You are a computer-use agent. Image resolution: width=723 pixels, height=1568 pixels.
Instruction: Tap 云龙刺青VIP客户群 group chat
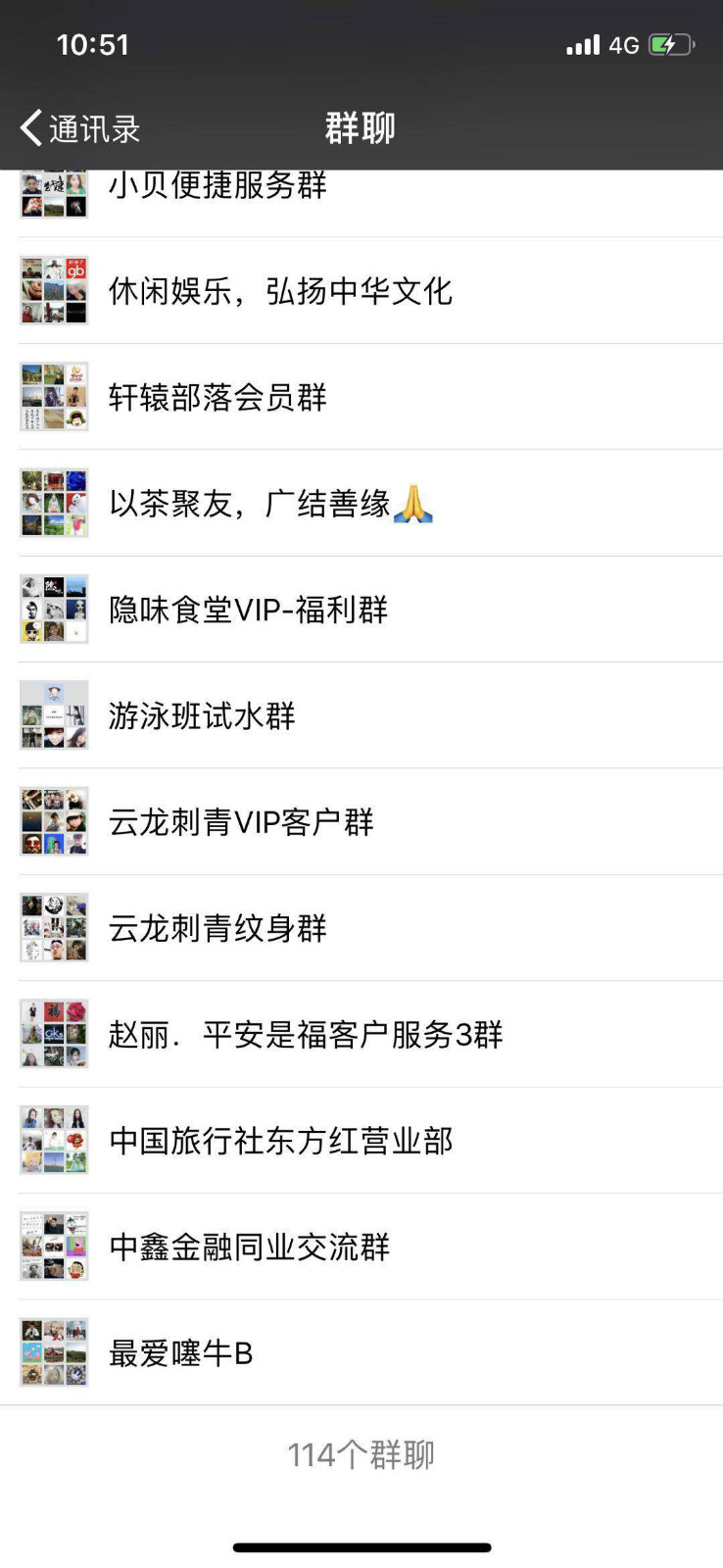tap(241, 822)
